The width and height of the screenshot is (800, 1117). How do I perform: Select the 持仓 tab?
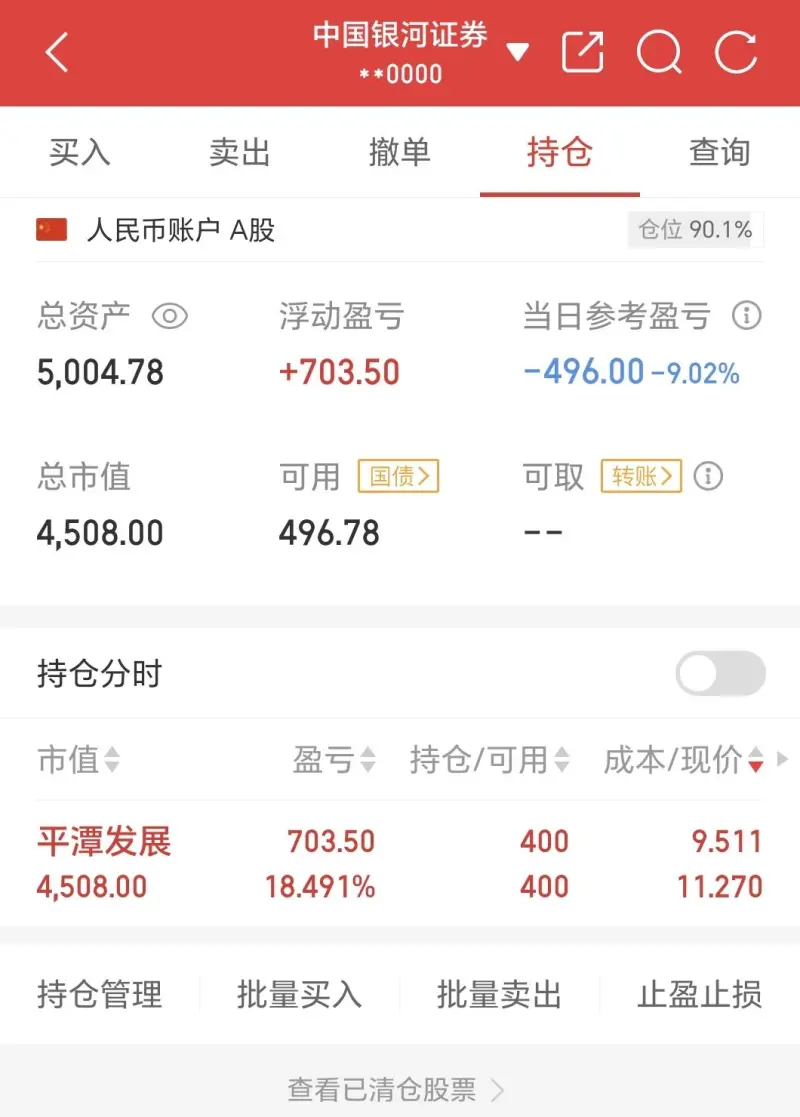tap(560, 153)
